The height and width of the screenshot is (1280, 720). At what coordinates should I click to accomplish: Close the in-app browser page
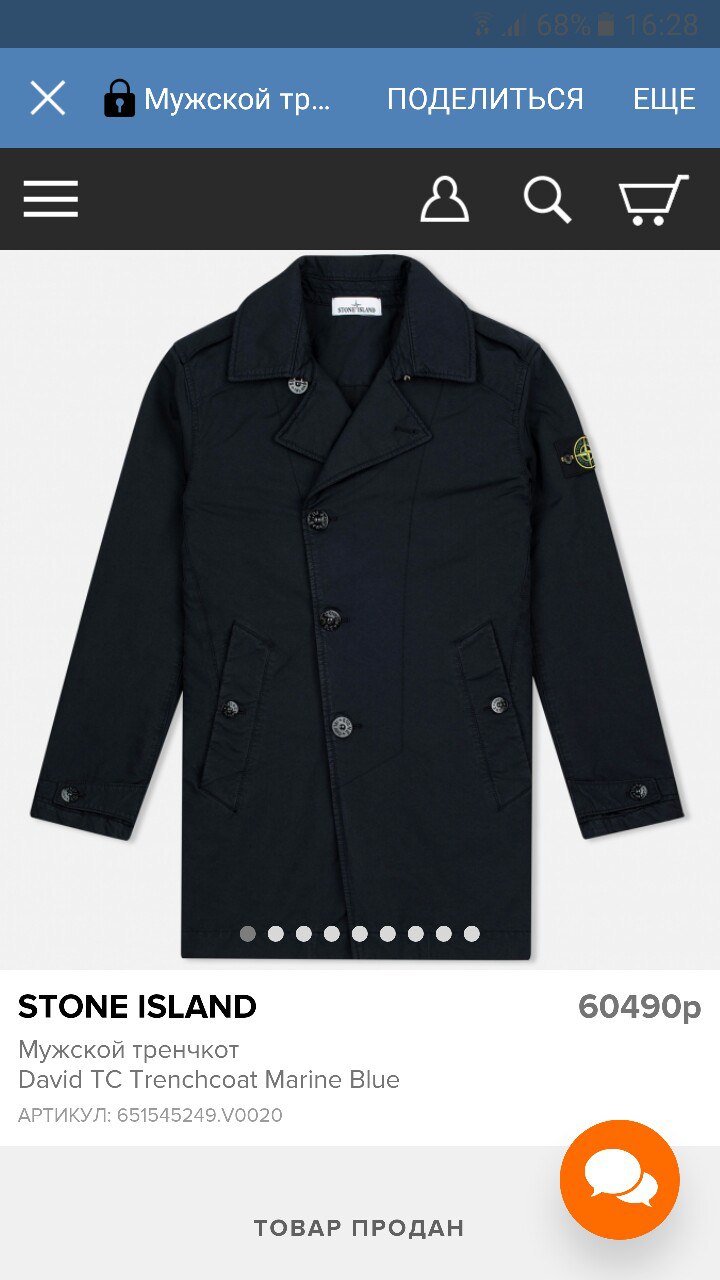pos(48,99)
